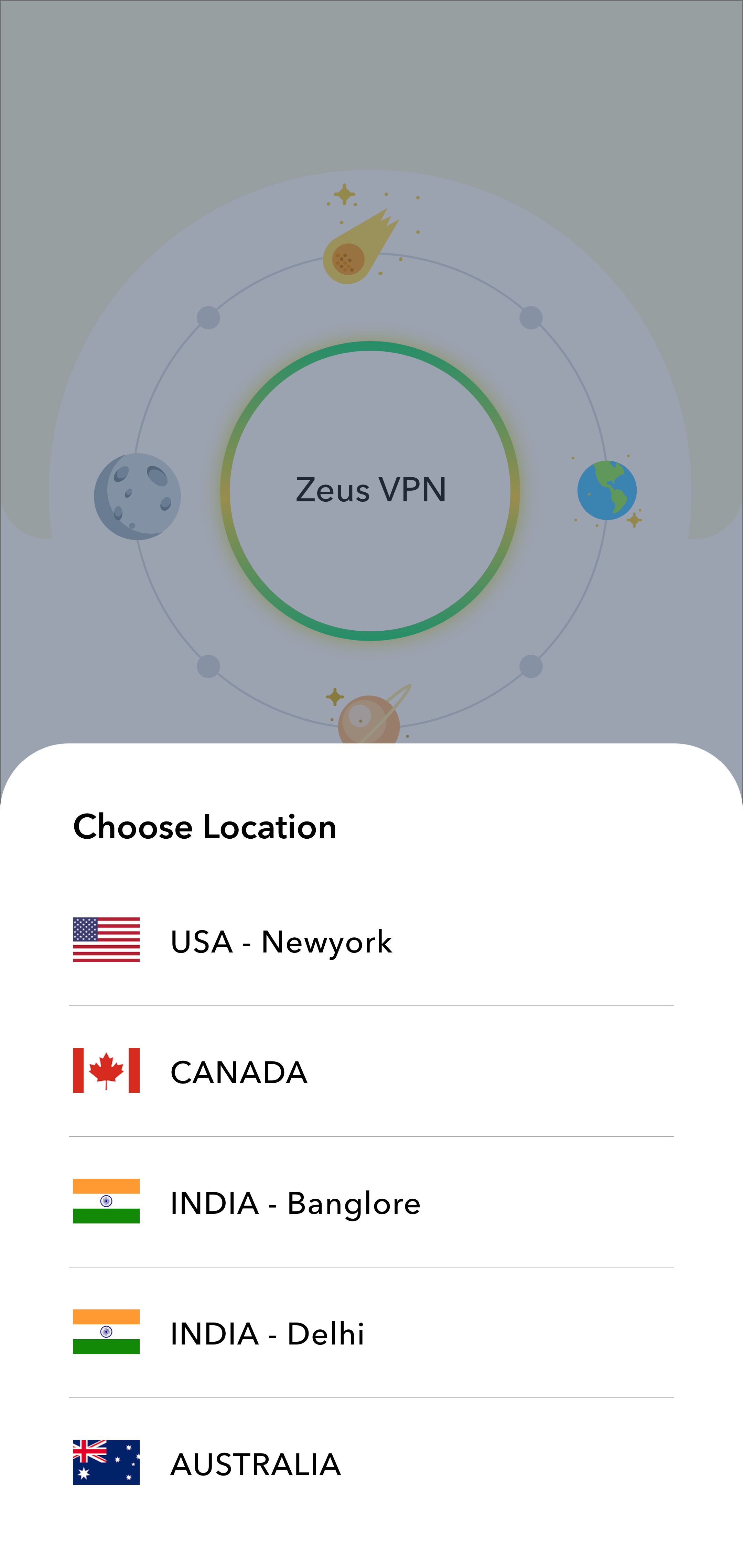Select INDIA - Delhi location
The height and width of the screenshot is (1568, 743).
click(371, 1332)
